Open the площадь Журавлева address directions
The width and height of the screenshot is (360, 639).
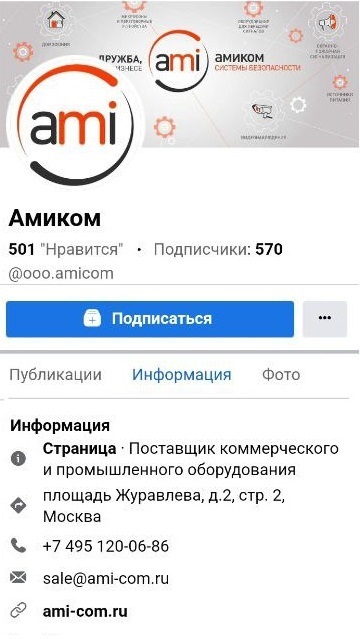click(x=164, y=506)
